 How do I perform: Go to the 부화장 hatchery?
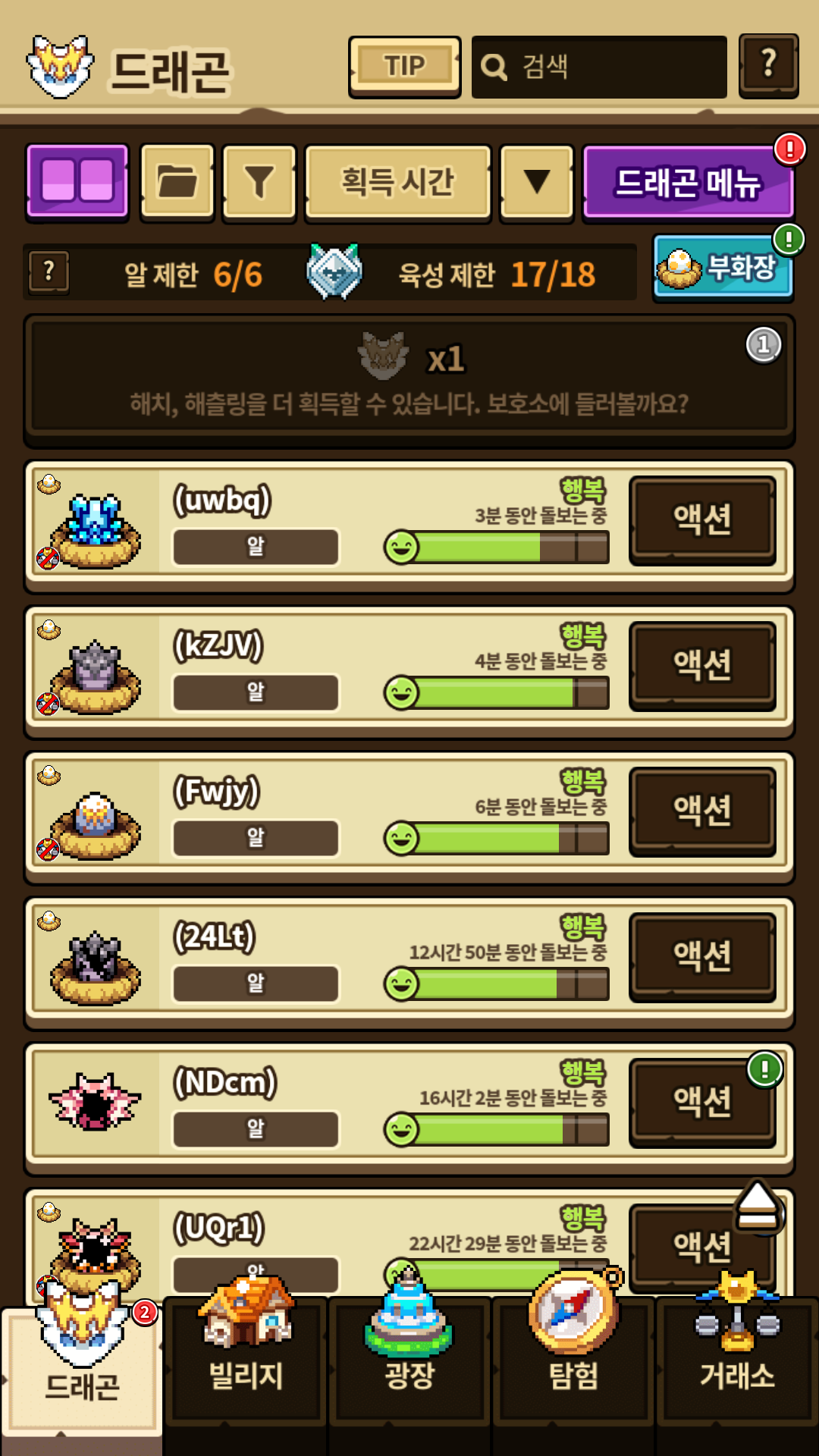pyautogui.click(x=722, y=268)
